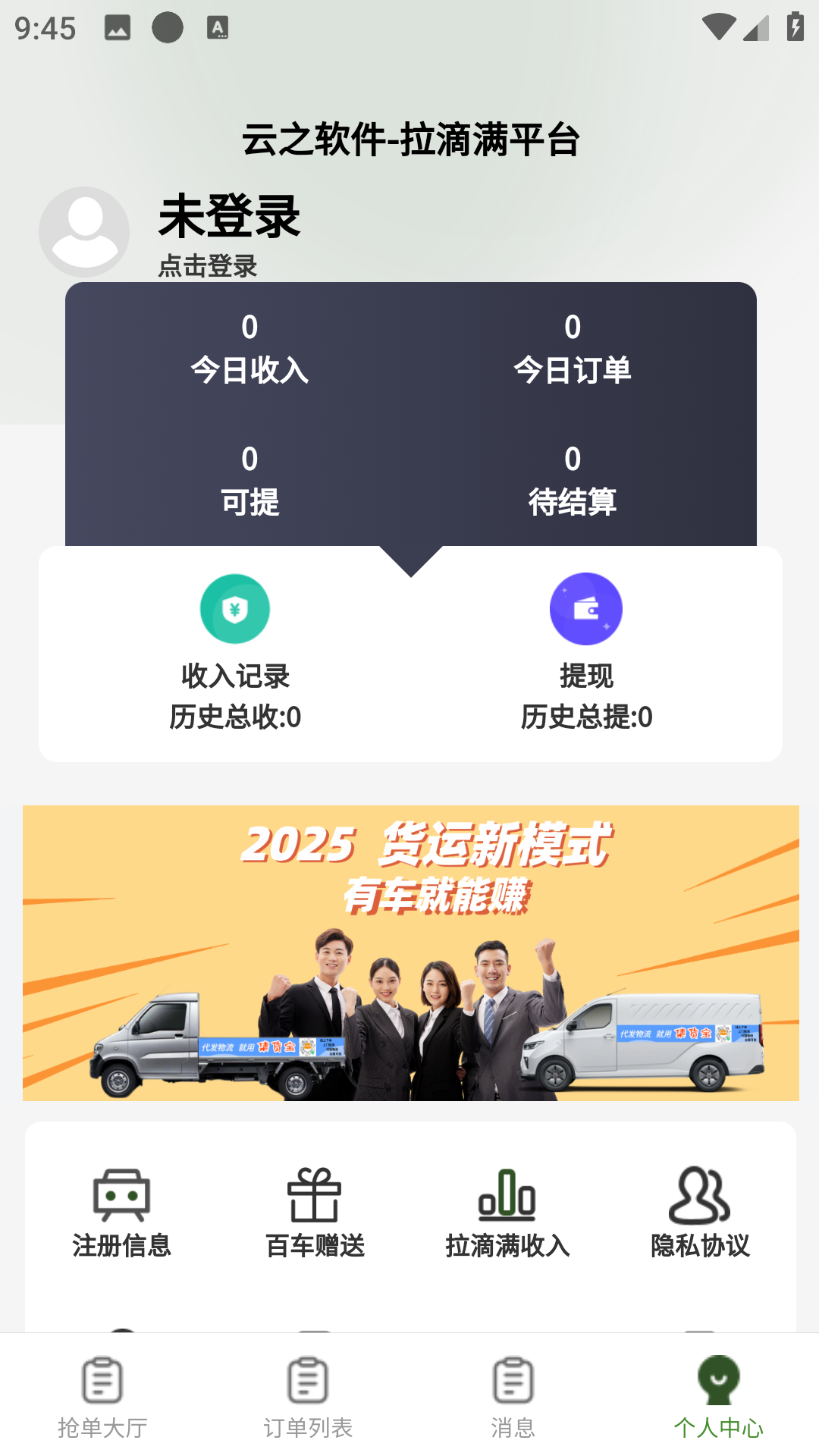Open 百车赠送
The width and height of the screenshot is (819, 1456).
coord(315,1213)
